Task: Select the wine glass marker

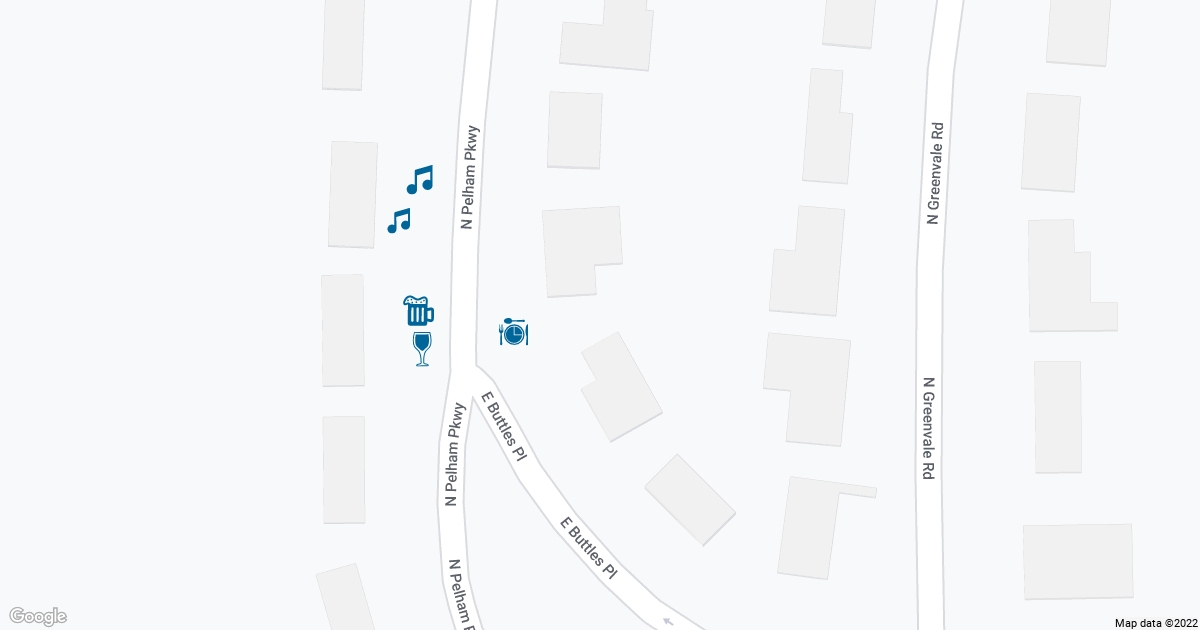Action: 422,349
